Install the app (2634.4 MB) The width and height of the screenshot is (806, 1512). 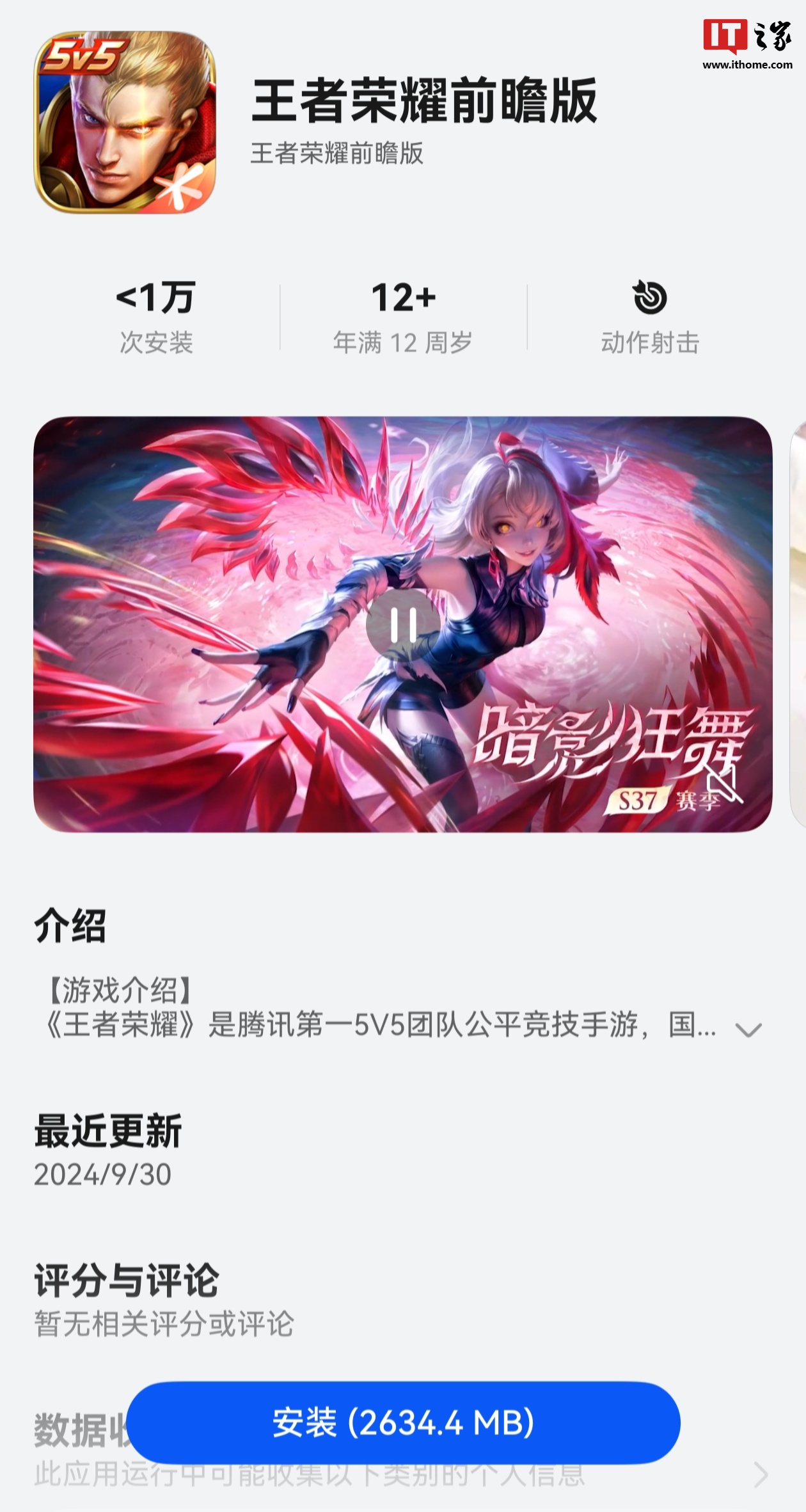click(403, 1422)
